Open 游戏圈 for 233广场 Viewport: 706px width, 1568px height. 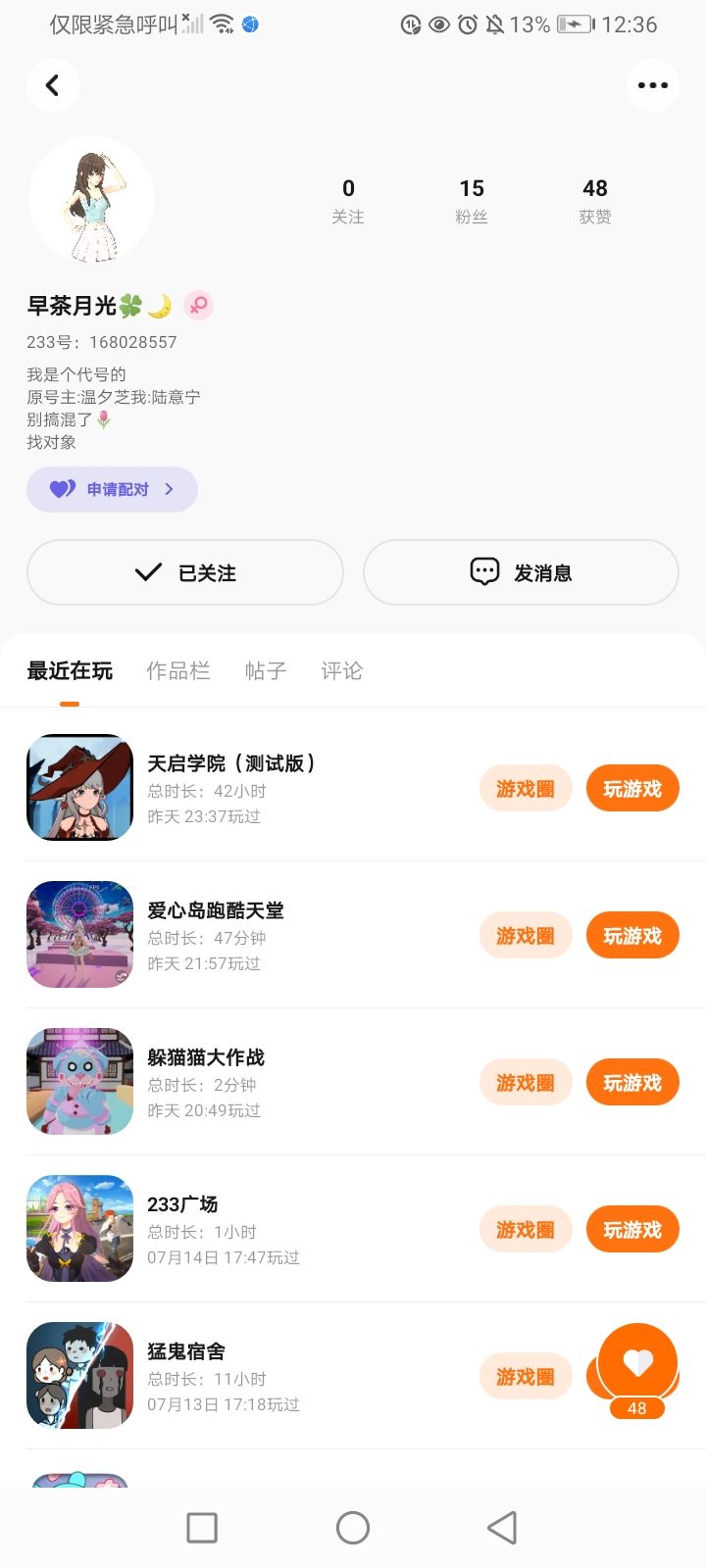click(x=526, y=1230)
